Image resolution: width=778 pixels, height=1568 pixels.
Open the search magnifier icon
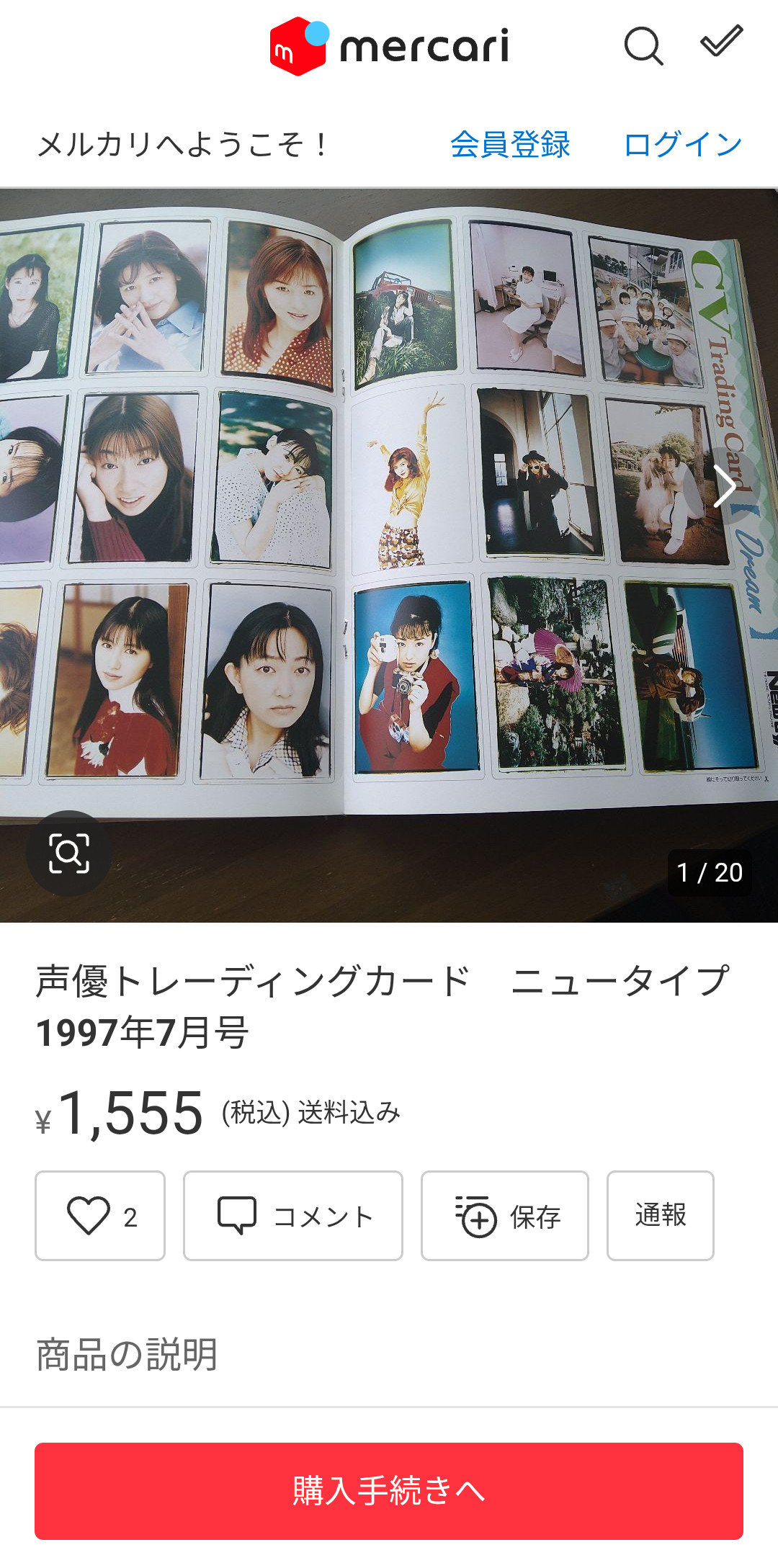(643, 47)
